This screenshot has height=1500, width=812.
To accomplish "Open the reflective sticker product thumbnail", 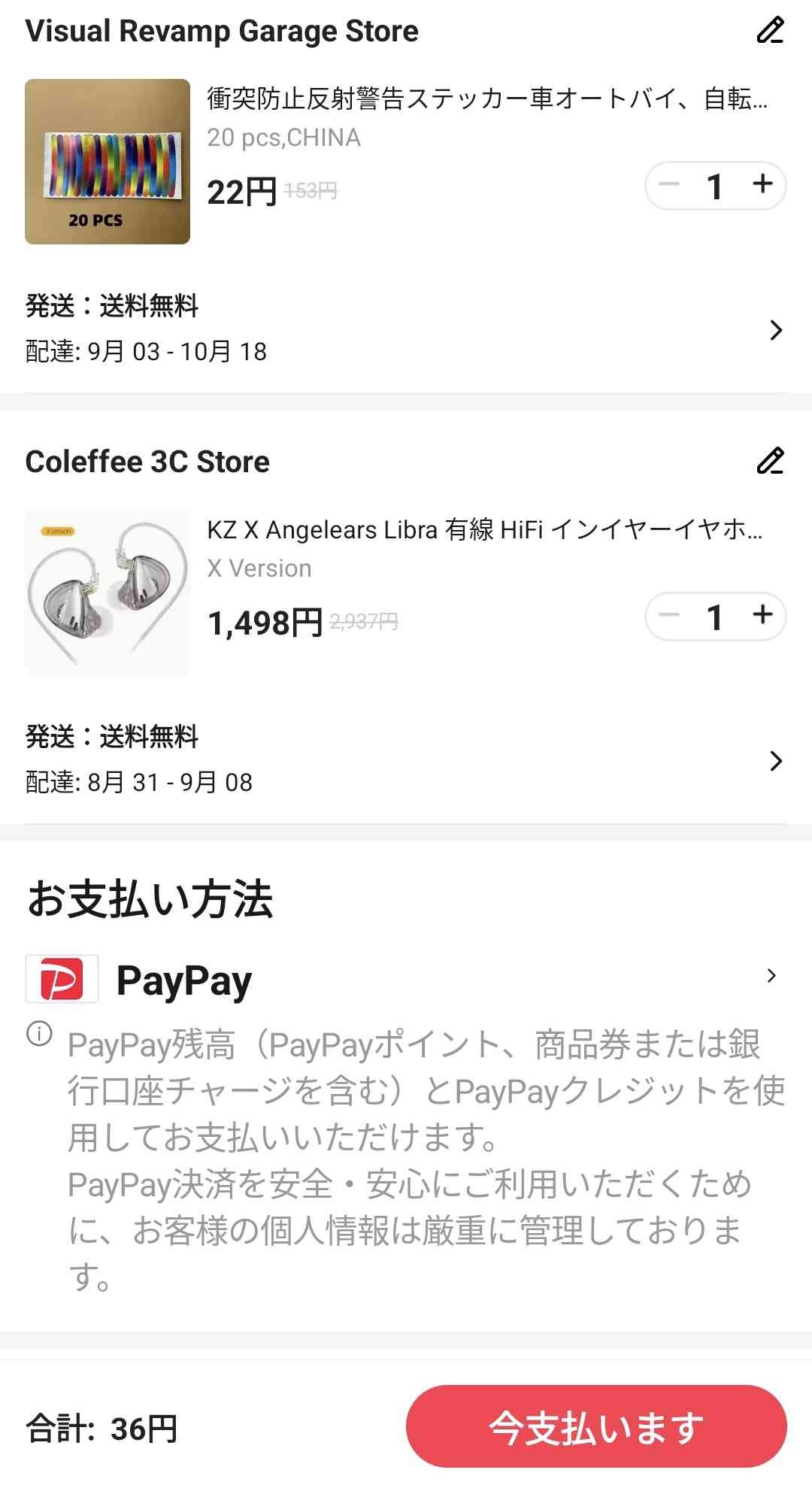I will 108,162.
